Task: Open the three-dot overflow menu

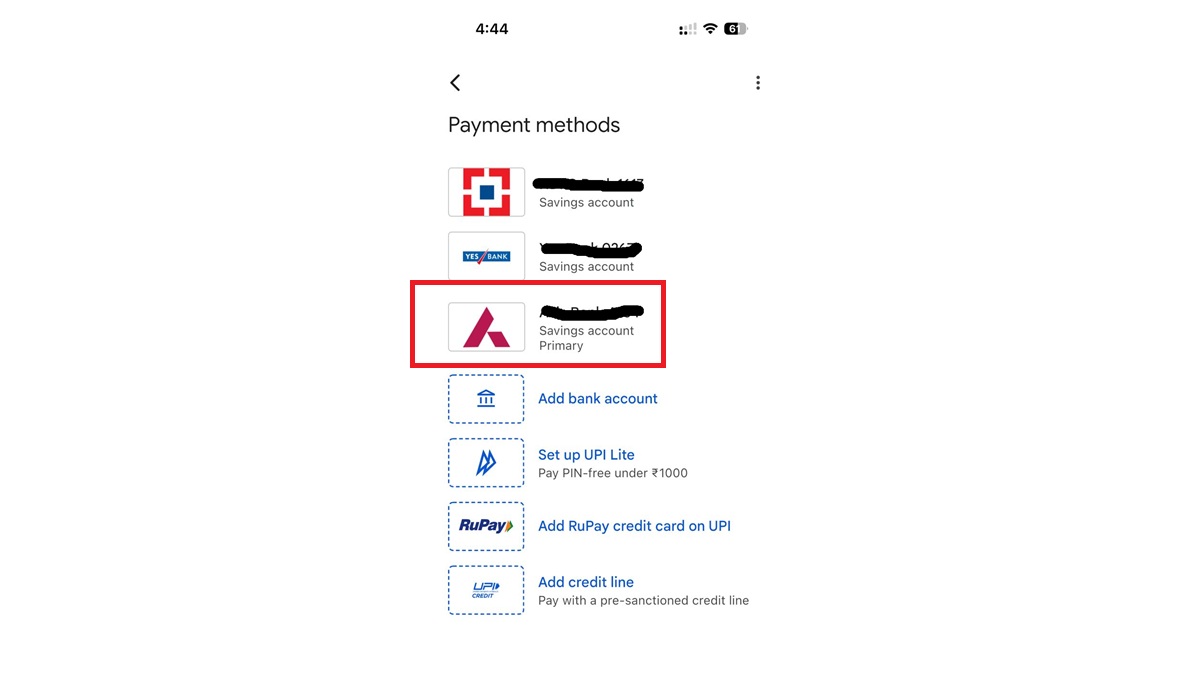Action: 758,83
